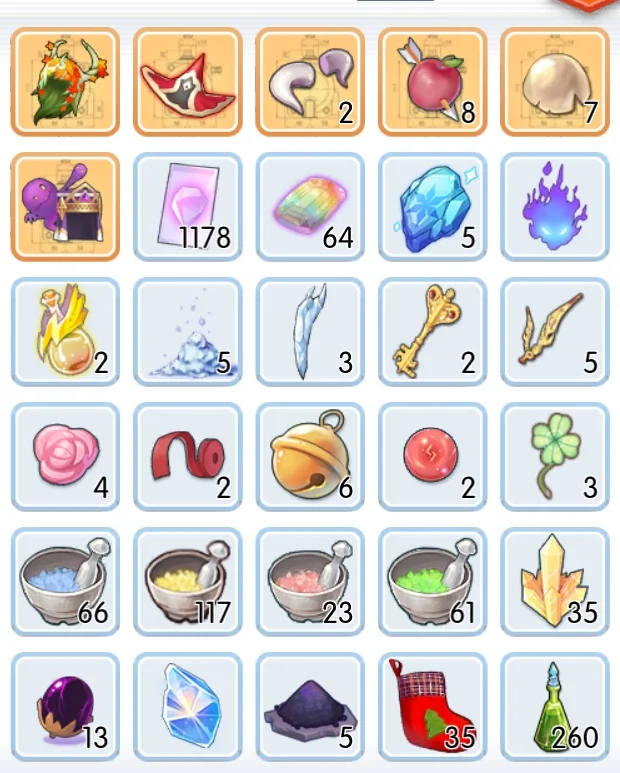Select the green potion bottle of 260

(x=554, y=707)
